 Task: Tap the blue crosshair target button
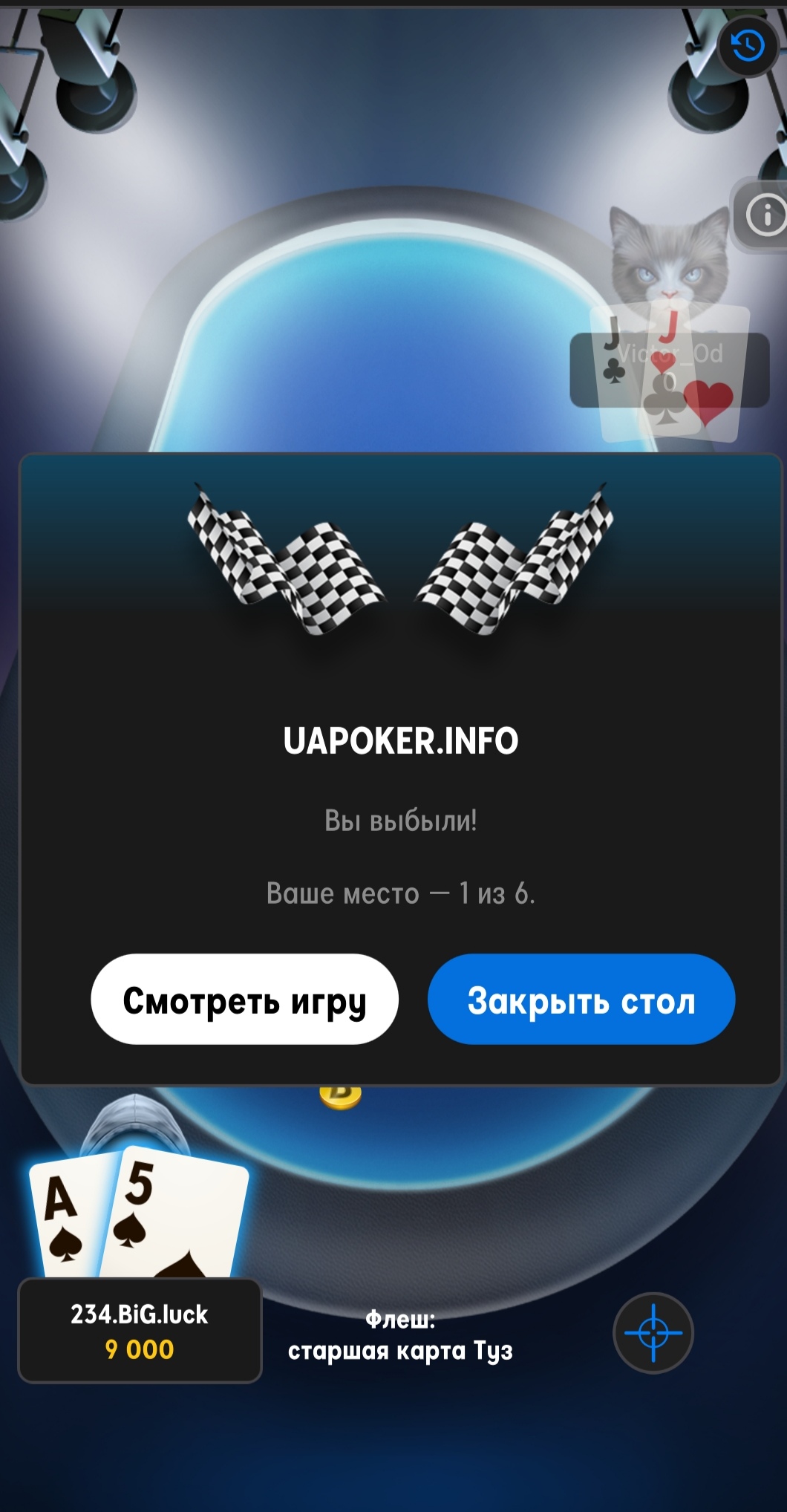pos(653,1333)
